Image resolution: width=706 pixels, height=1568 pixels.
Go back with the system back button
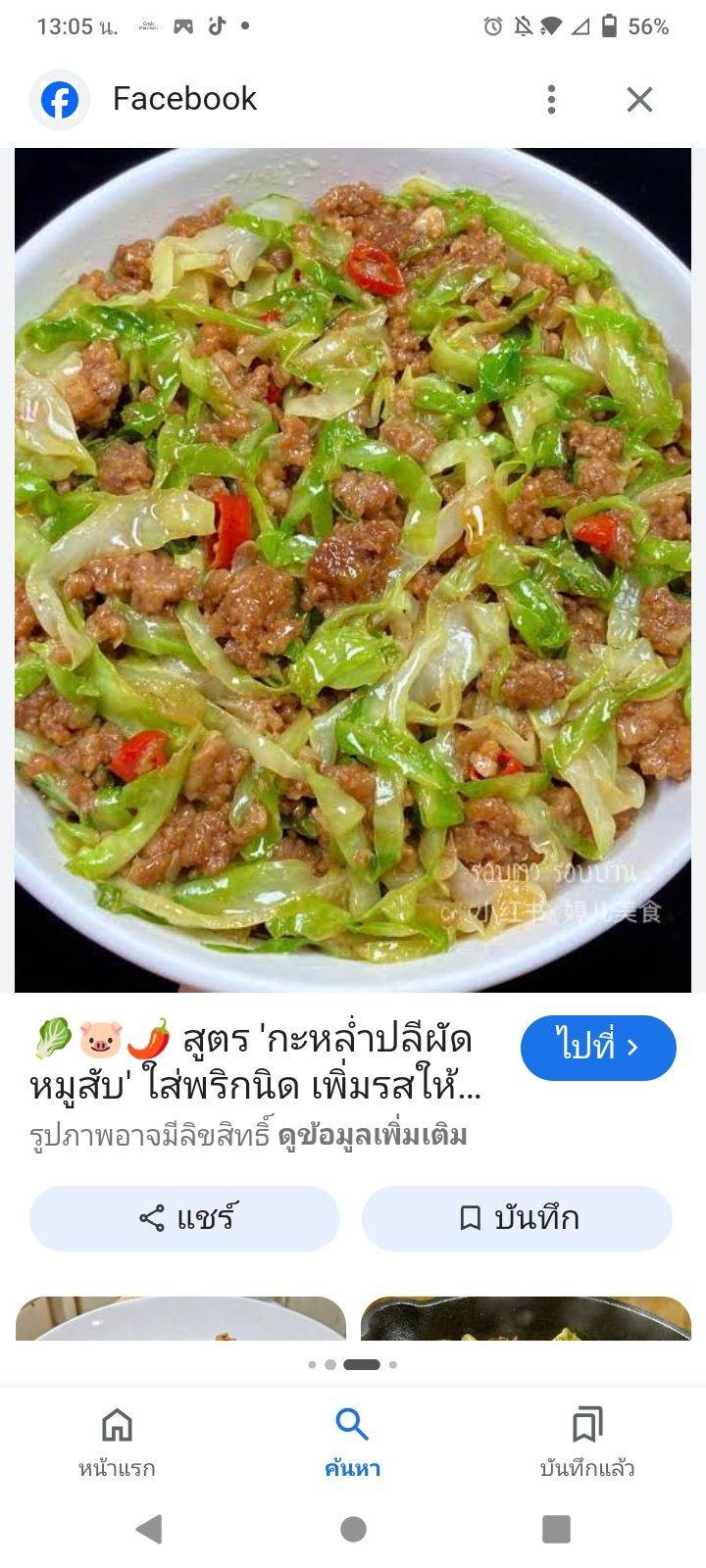149,1529
